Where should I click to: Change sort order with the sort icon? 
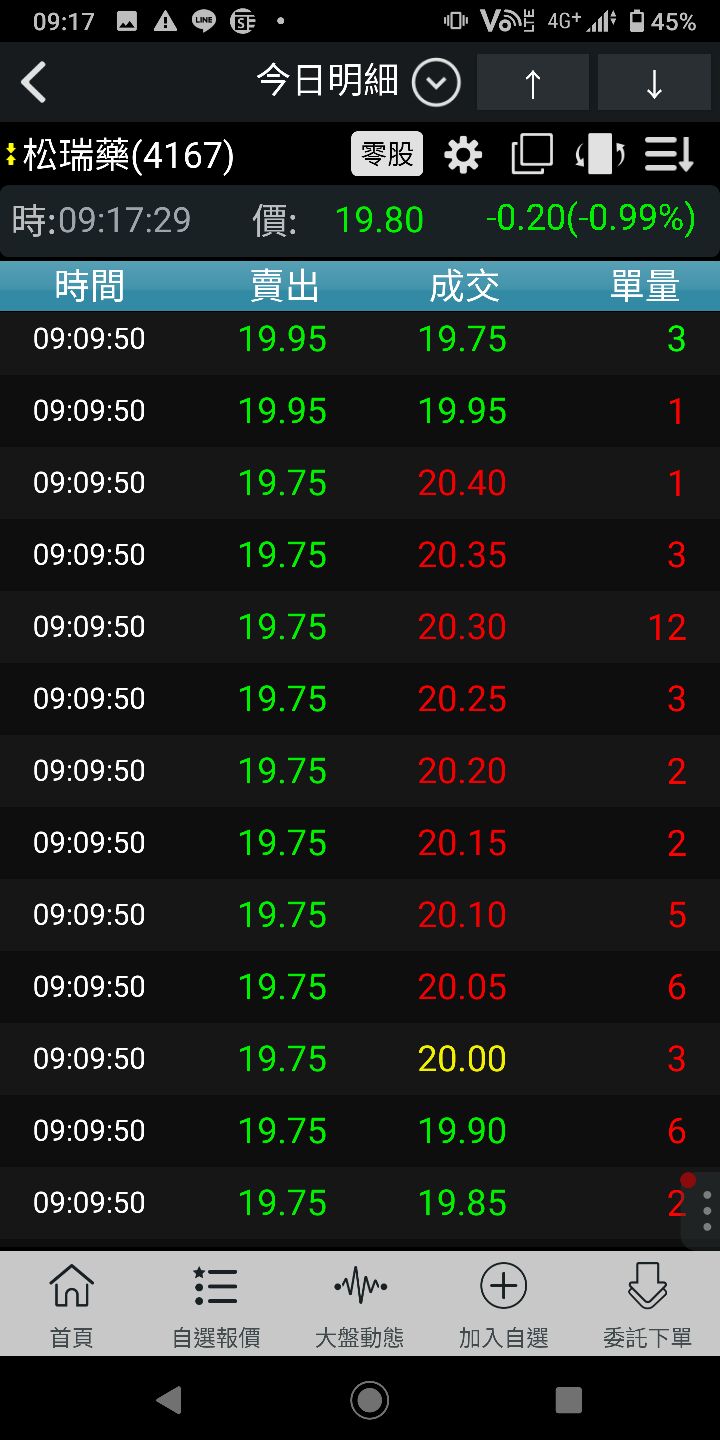coord(669,155)
